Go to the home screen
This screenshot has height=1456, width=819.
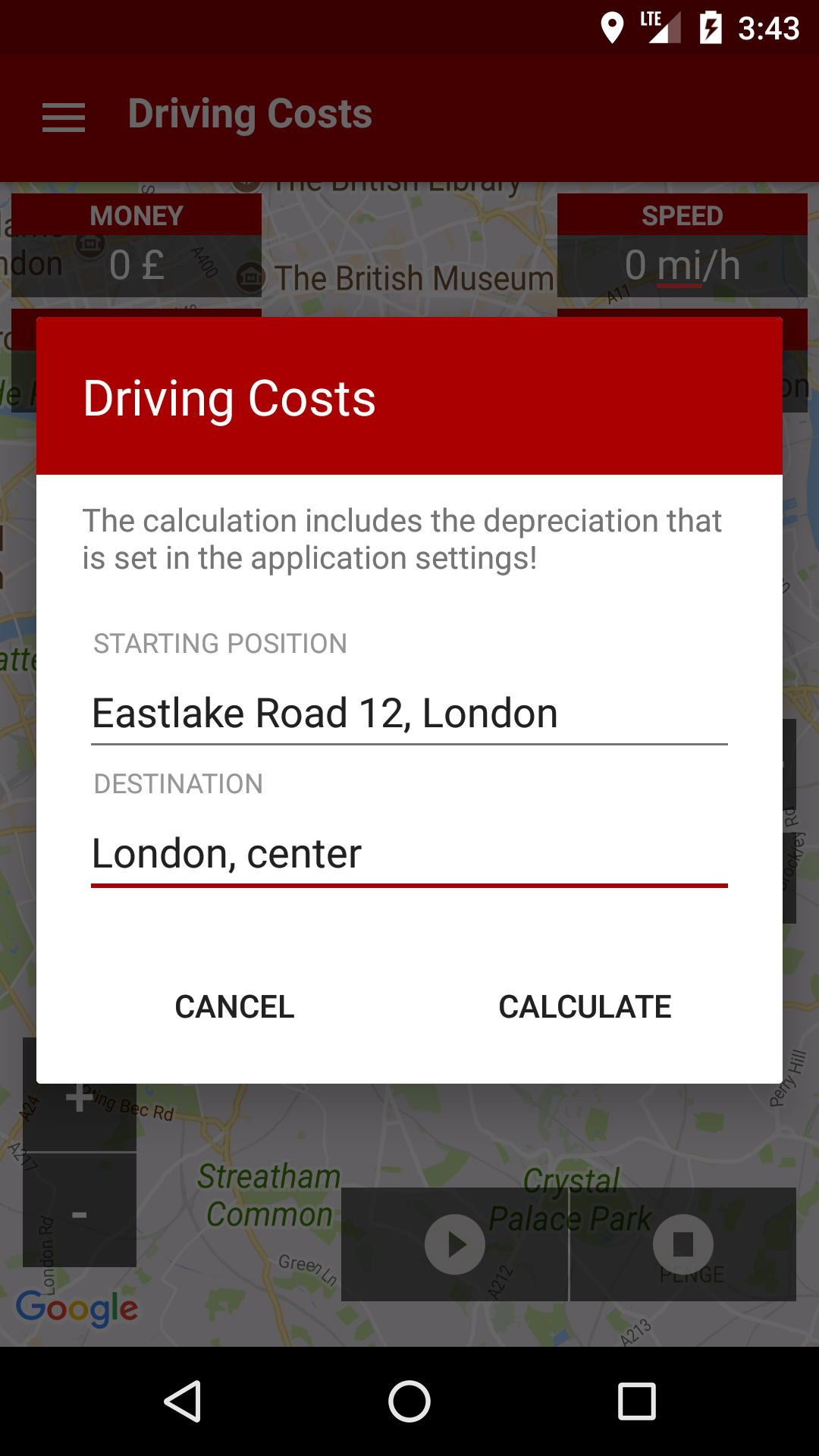[x=409, y=1401]
